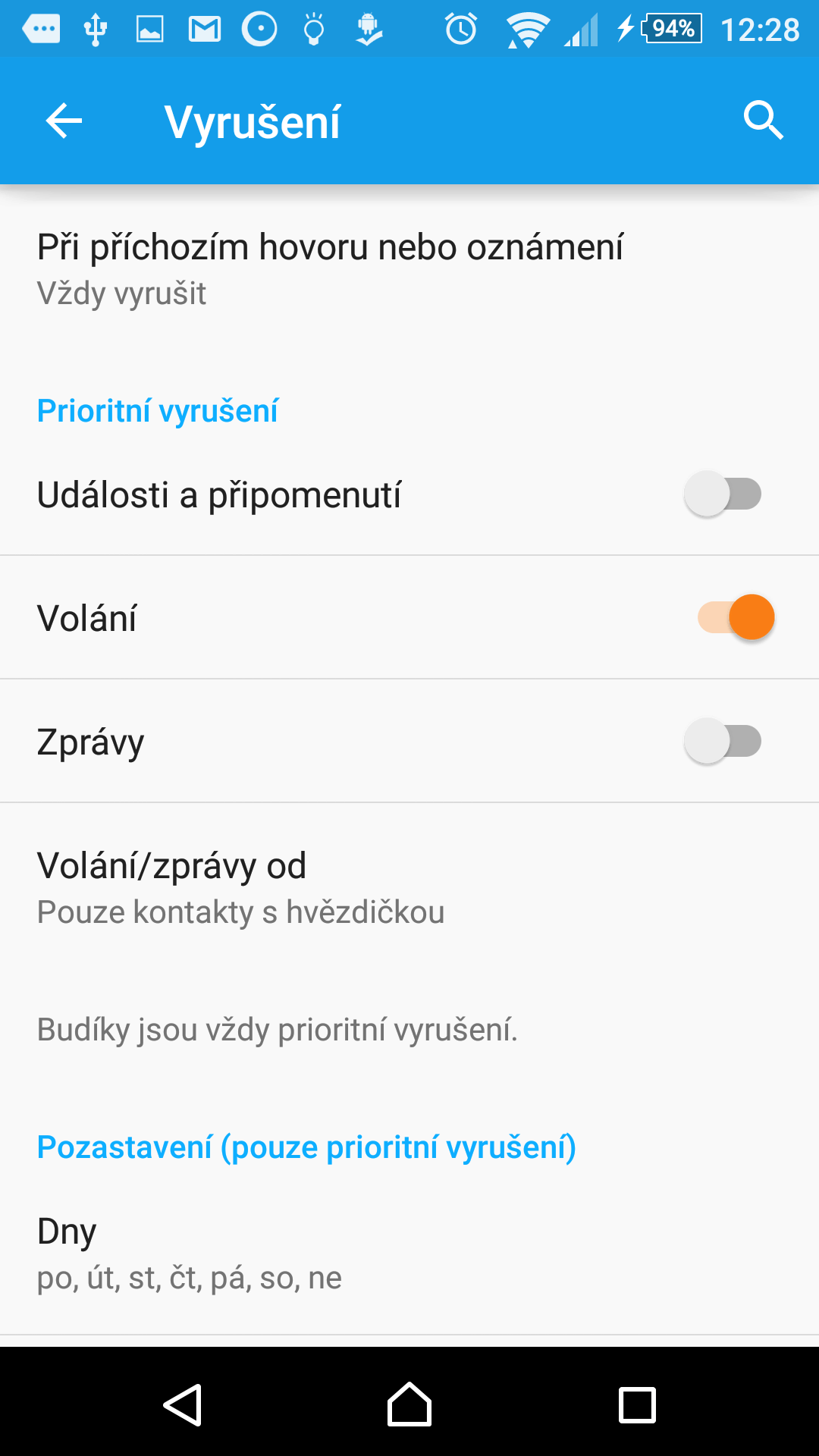
Task: Open 'Při příchozím hovoru nebo oznámení' setting
Action: click(409, 270)
